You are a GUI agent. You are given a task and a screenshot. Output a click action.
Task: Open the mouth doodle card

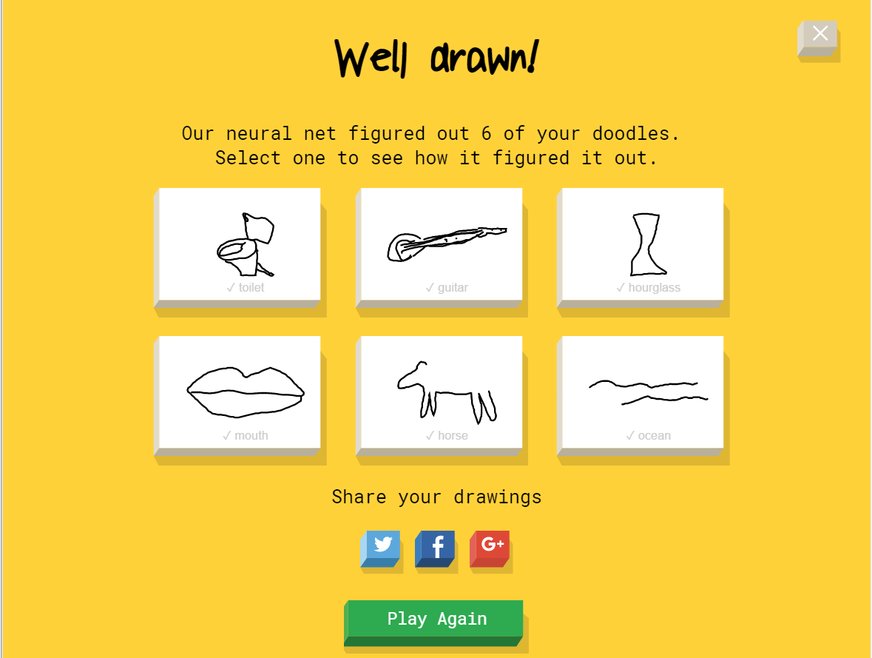tap(240, 393)
